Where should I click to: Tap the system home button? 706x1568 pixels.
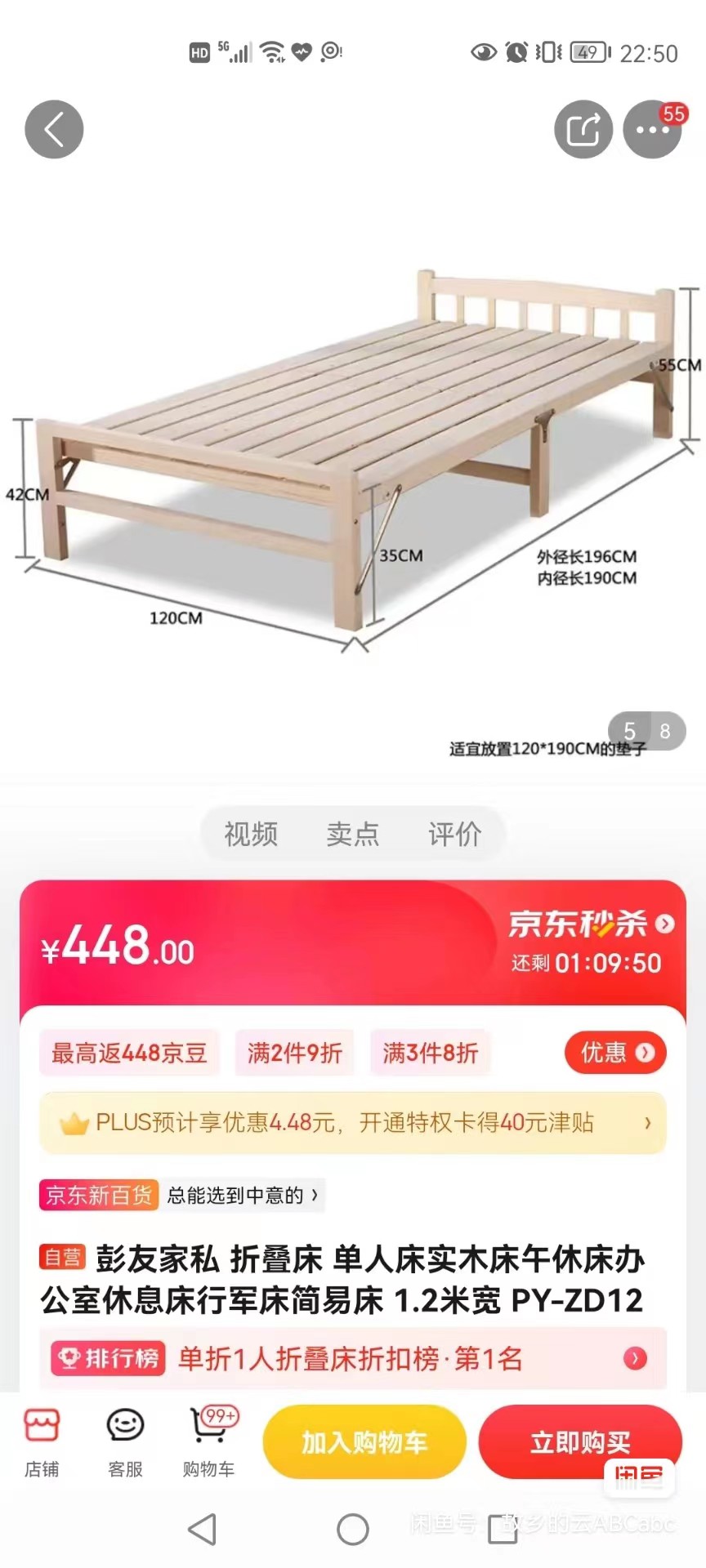353,1529
